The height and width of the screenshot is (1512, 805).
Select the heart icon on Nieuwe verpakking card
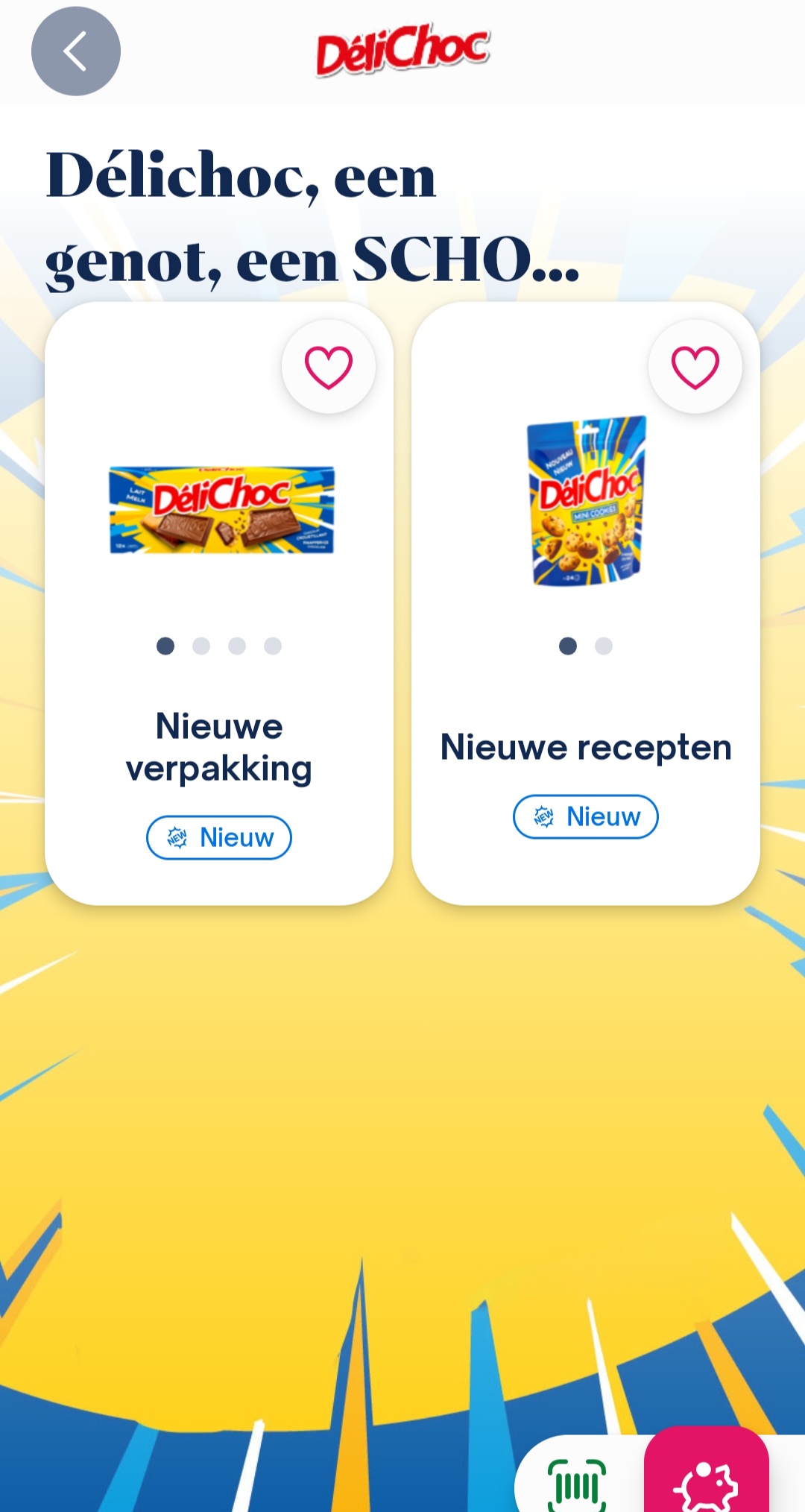(x=329, y=367)
